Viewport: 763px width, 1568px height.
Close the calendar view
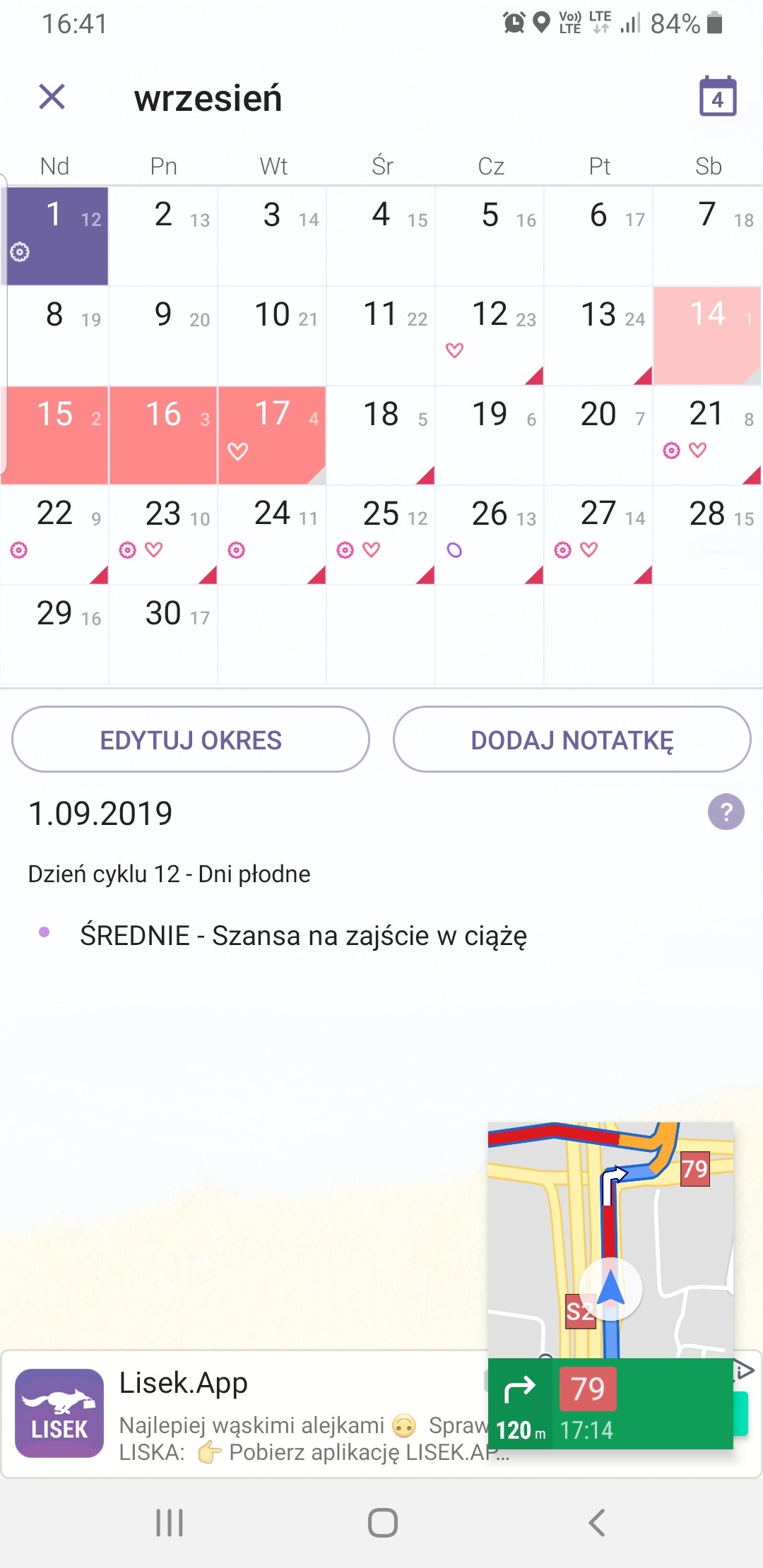point(52,97)
